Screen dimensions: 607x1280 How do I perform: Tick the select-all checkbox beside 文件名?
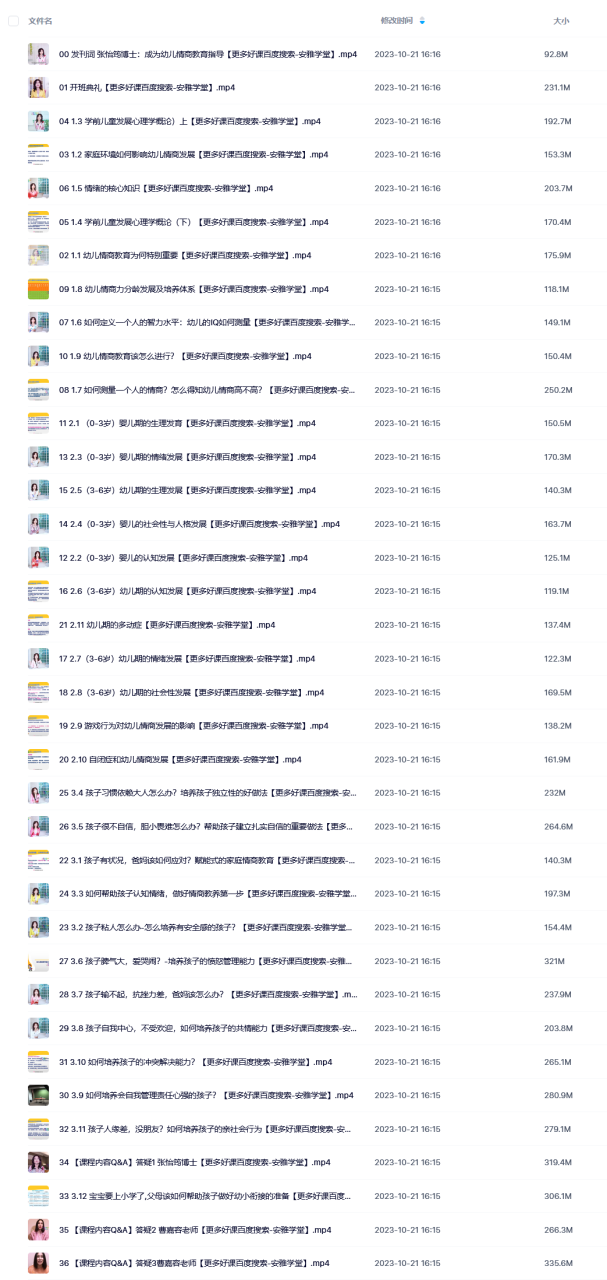pyautogui.click(x=13, y=20)
